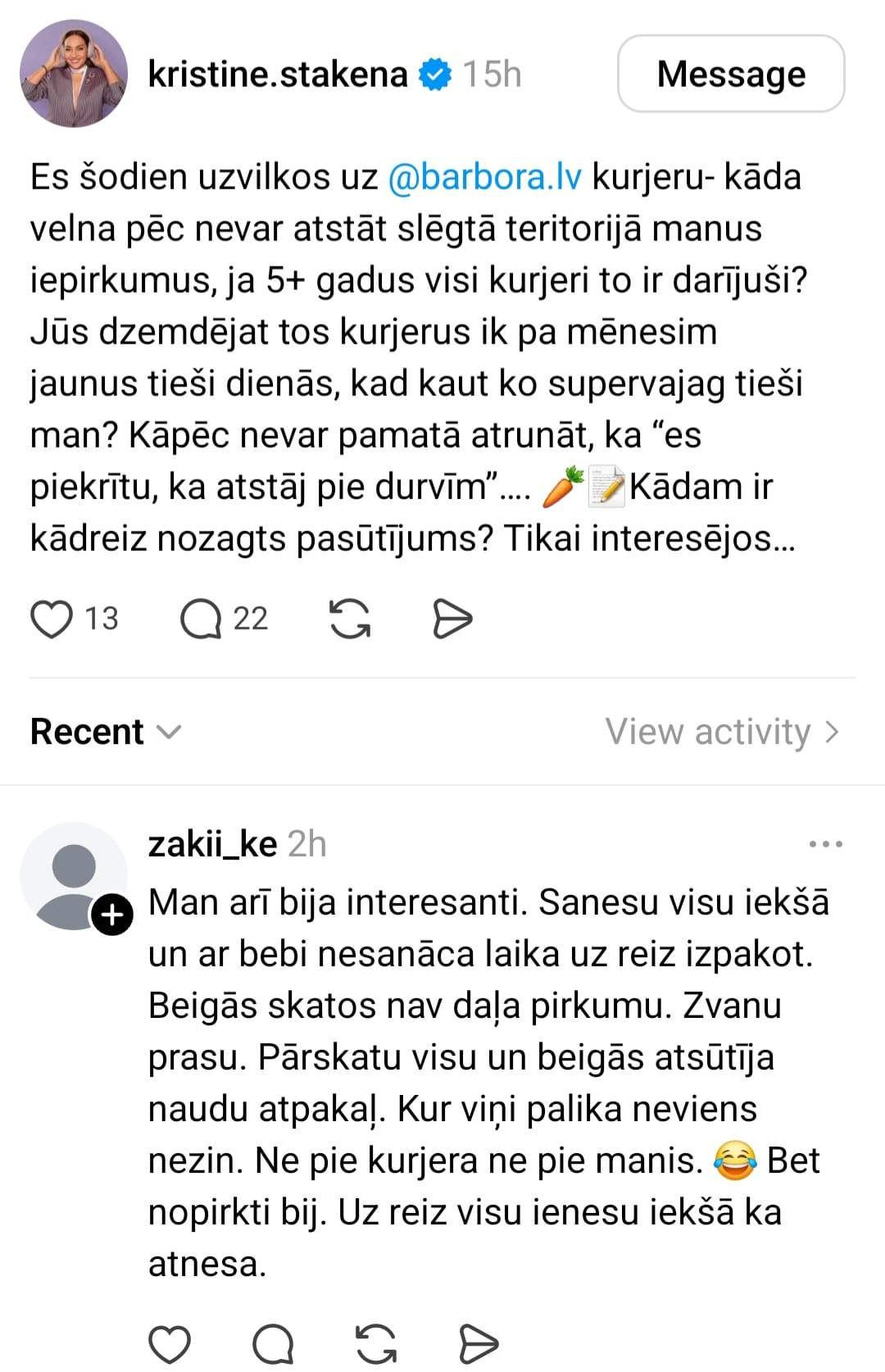
Task: Repost kristine.stakena's post
Action: pyautogui.click(x=350, y=619)
